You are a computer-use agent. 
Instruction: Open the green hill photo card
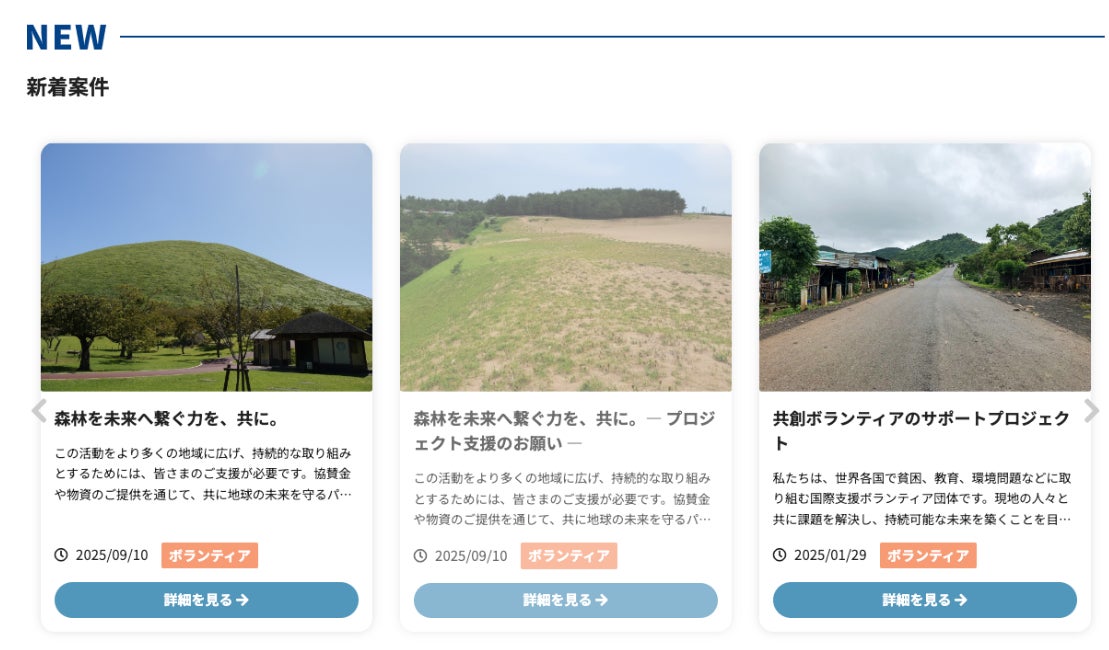[x=206, y=267]
